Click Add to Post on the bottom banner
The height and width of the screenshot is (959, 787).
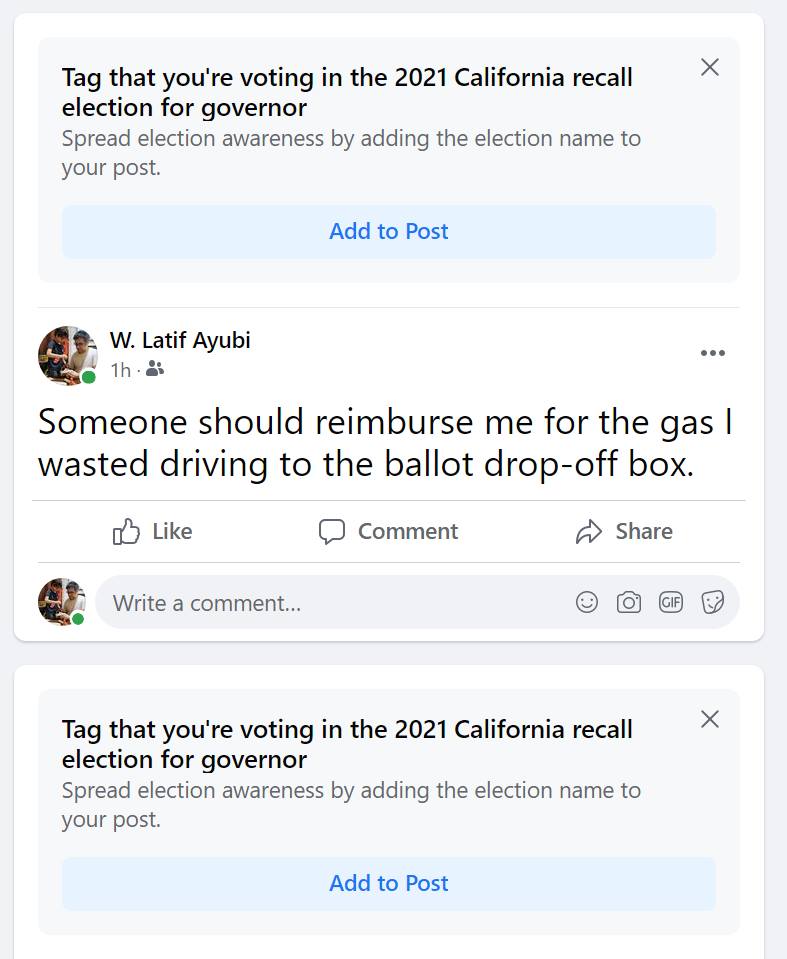[x=389, y=883]
